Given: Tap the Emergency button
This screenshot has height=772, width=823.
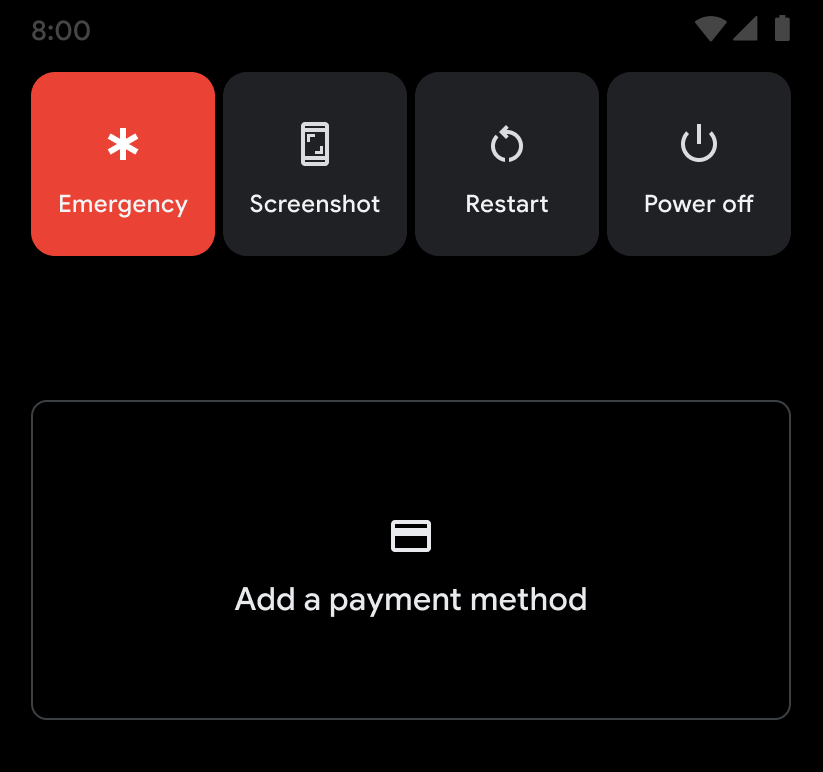Looking at the screenshot, I should 123,164.
